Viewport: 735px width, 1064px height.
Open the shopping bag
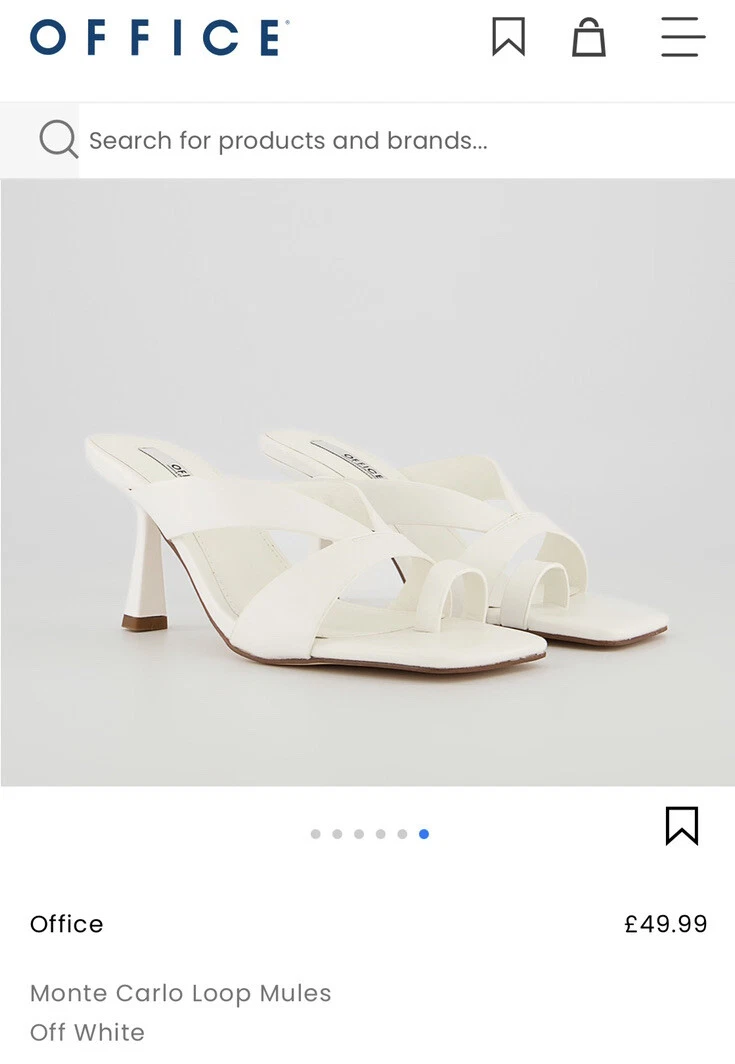pyautogui.click(x=588, y=38)
